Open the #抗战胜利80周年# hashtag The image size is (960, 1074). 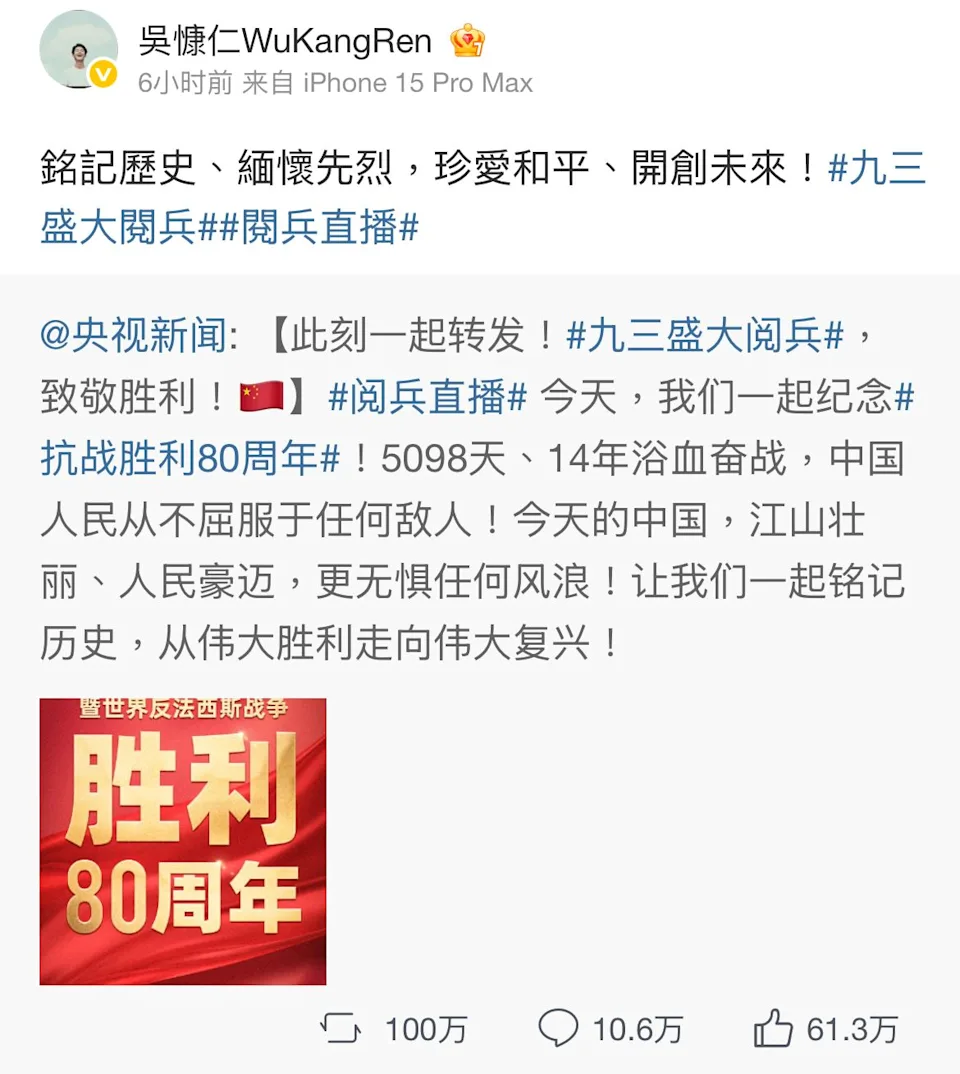point(190,458)
